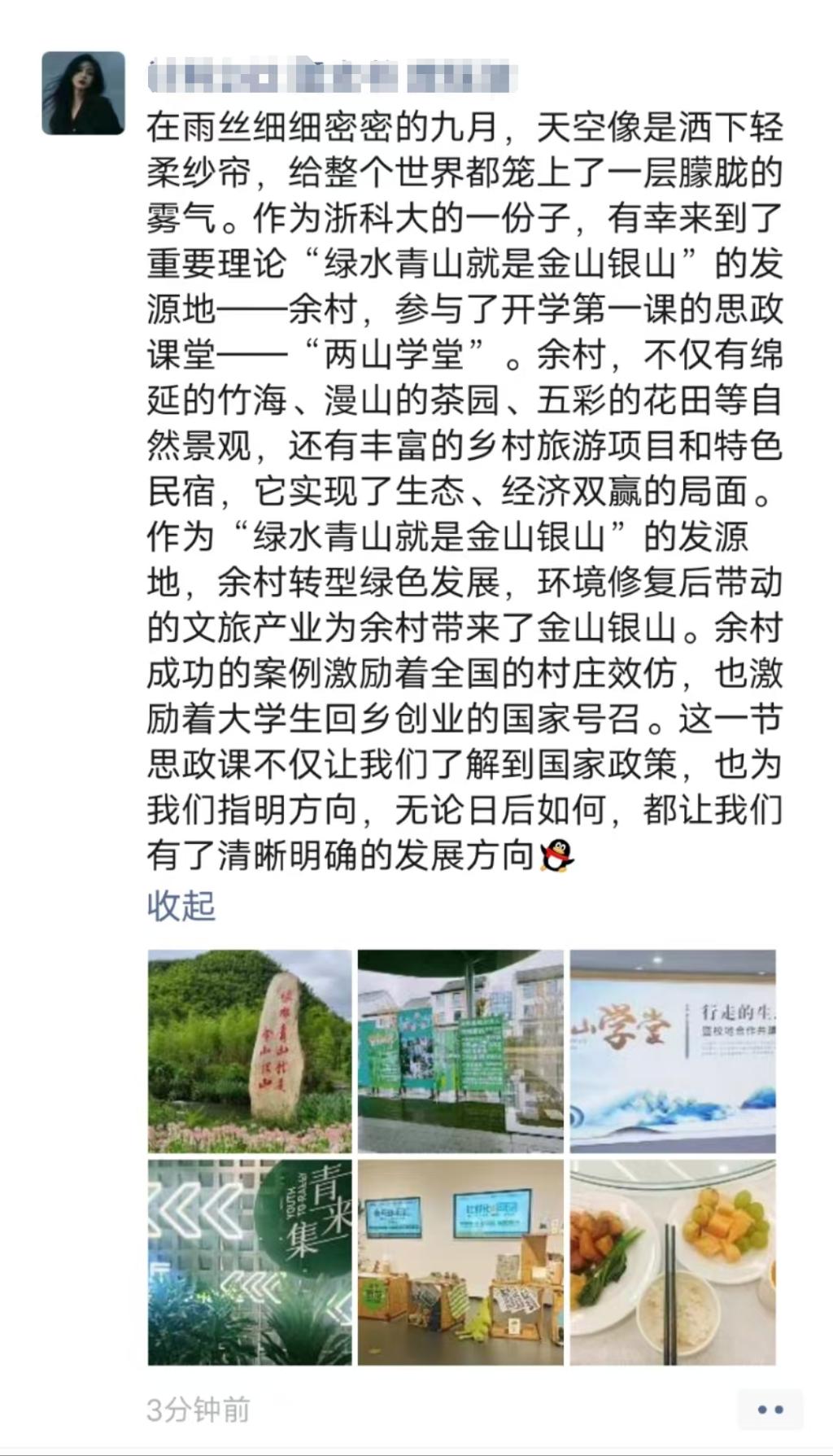This screenshot has width=833, height=1456.
Task: Open the poster's profile avatar
Action: click(83, 93)
